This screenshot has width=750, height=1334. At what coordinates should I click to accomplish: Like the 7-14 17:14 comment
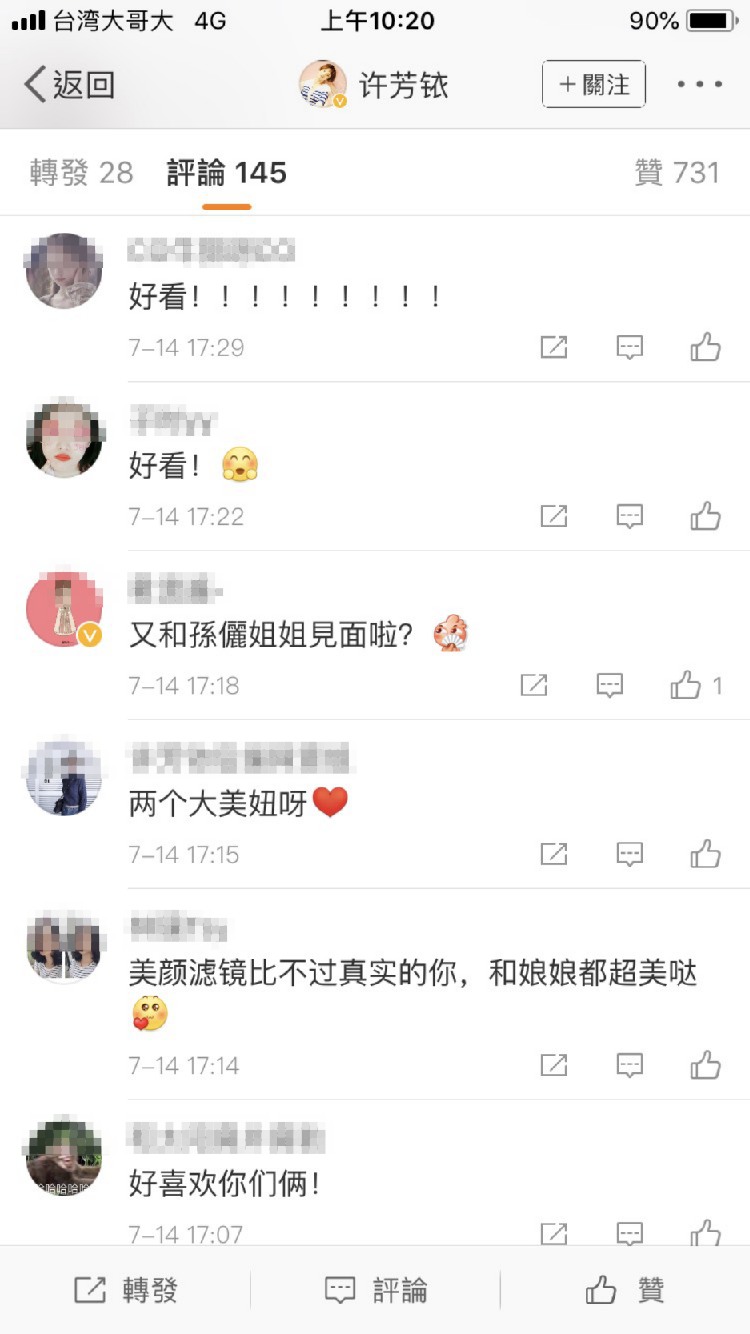(x=705, y=1065)
